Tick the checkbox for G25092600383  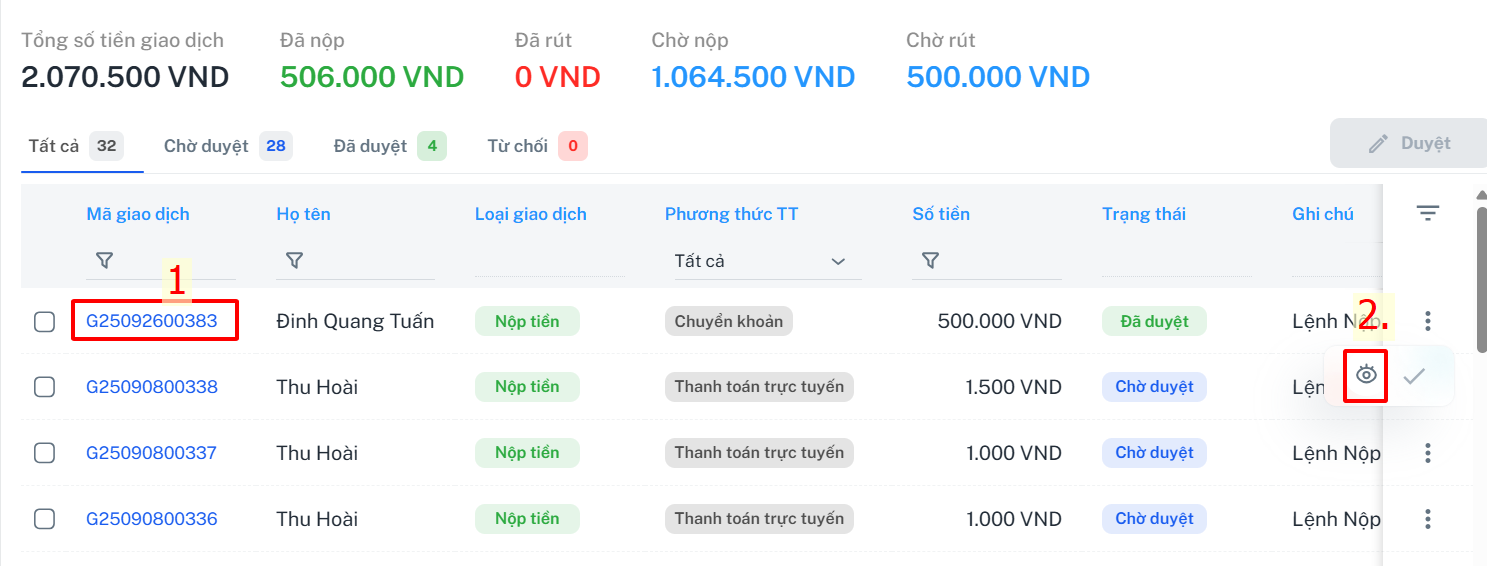(x=44, y=321)
